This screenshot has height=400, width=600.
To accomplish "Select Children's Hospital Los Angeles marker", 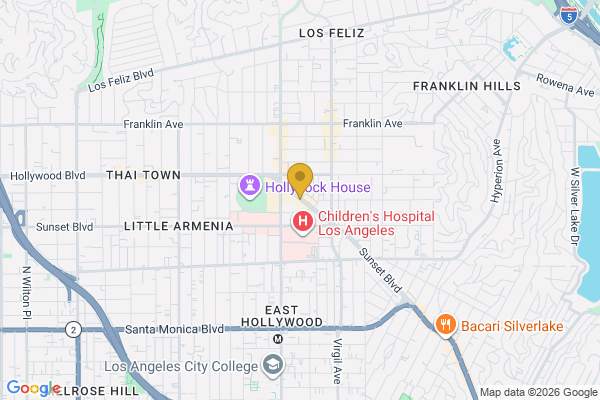I will 301,222.
